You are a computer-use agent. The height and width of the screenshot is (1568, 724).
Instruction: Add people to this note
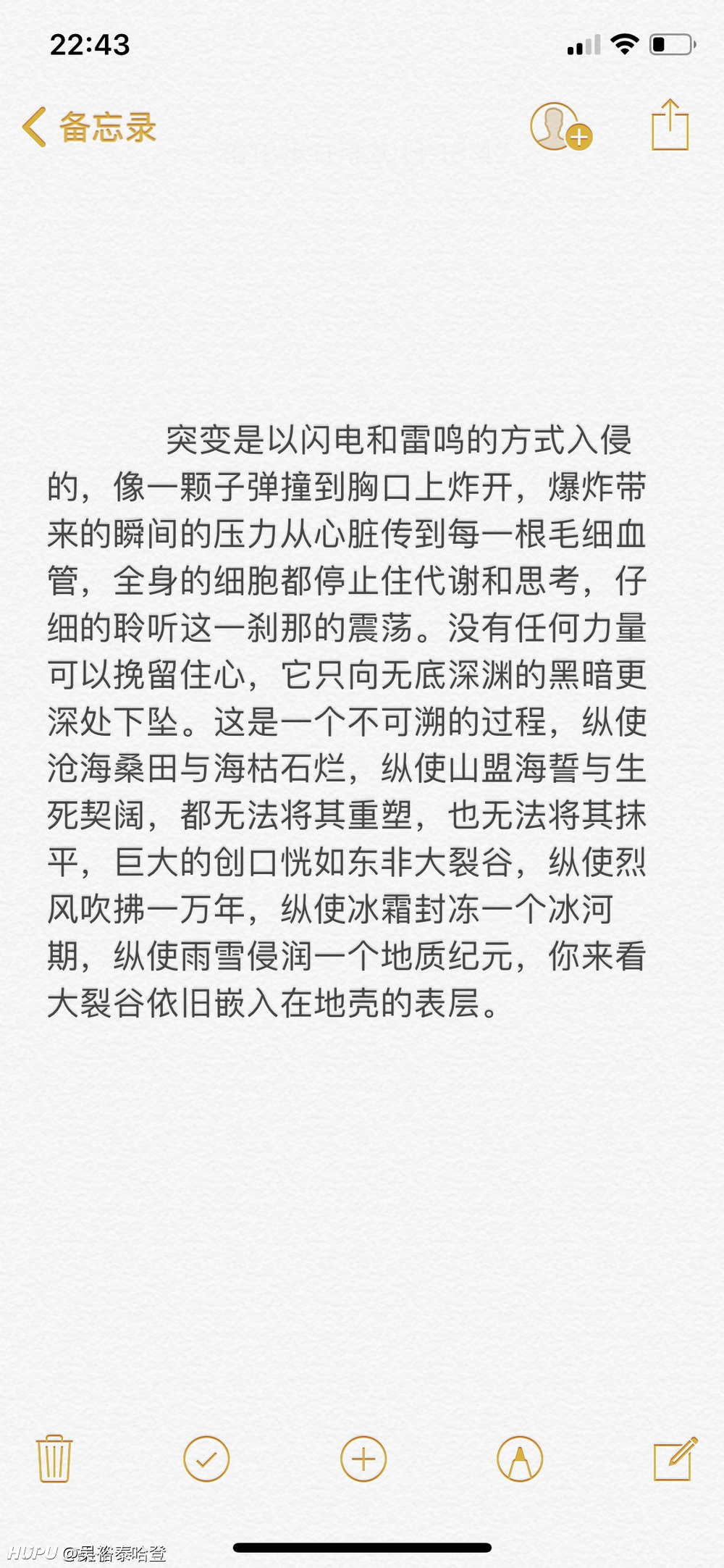[x=561, y=127]
